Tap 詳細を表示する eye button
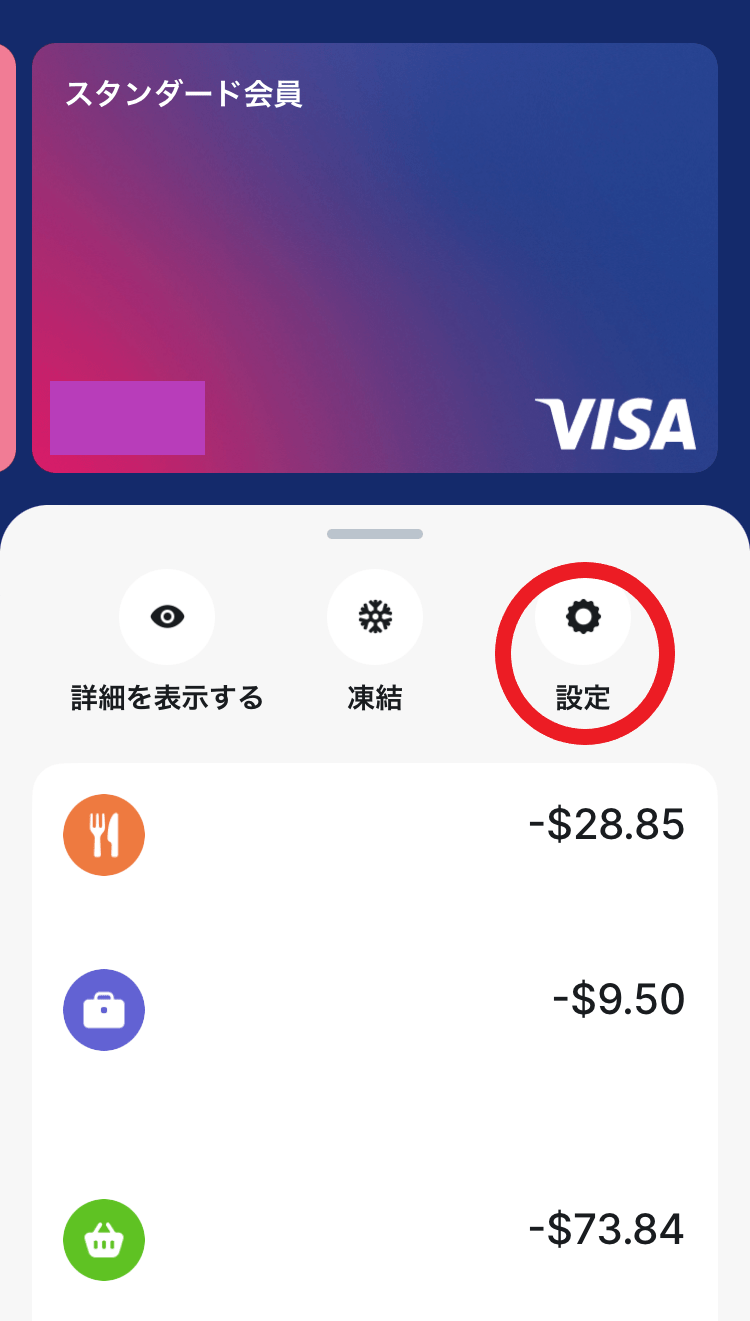 pos(167,617)
